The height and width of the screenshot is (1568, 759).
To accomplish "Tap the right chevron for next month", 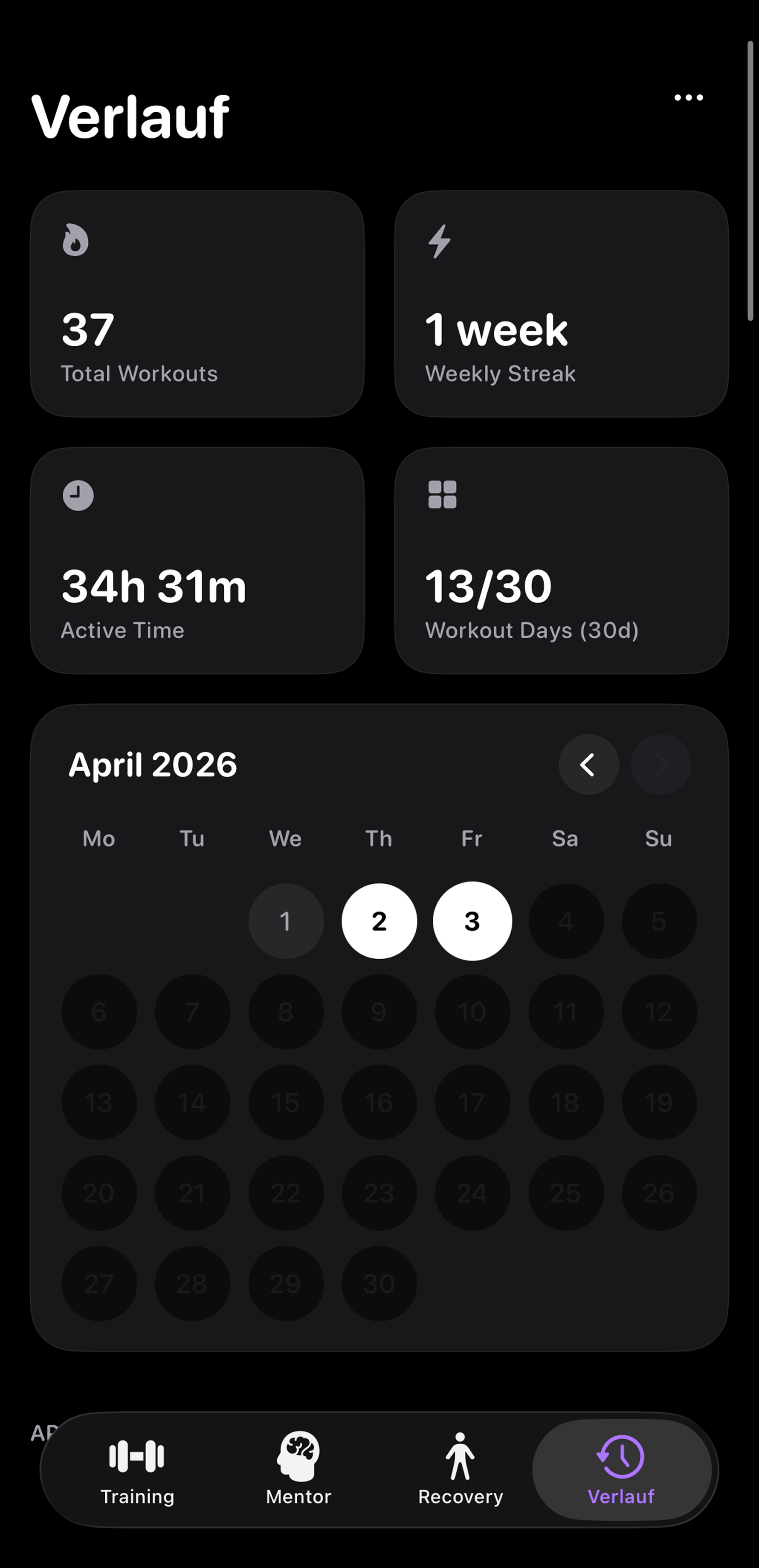I will pyautogui.click(x=661, y=765).
